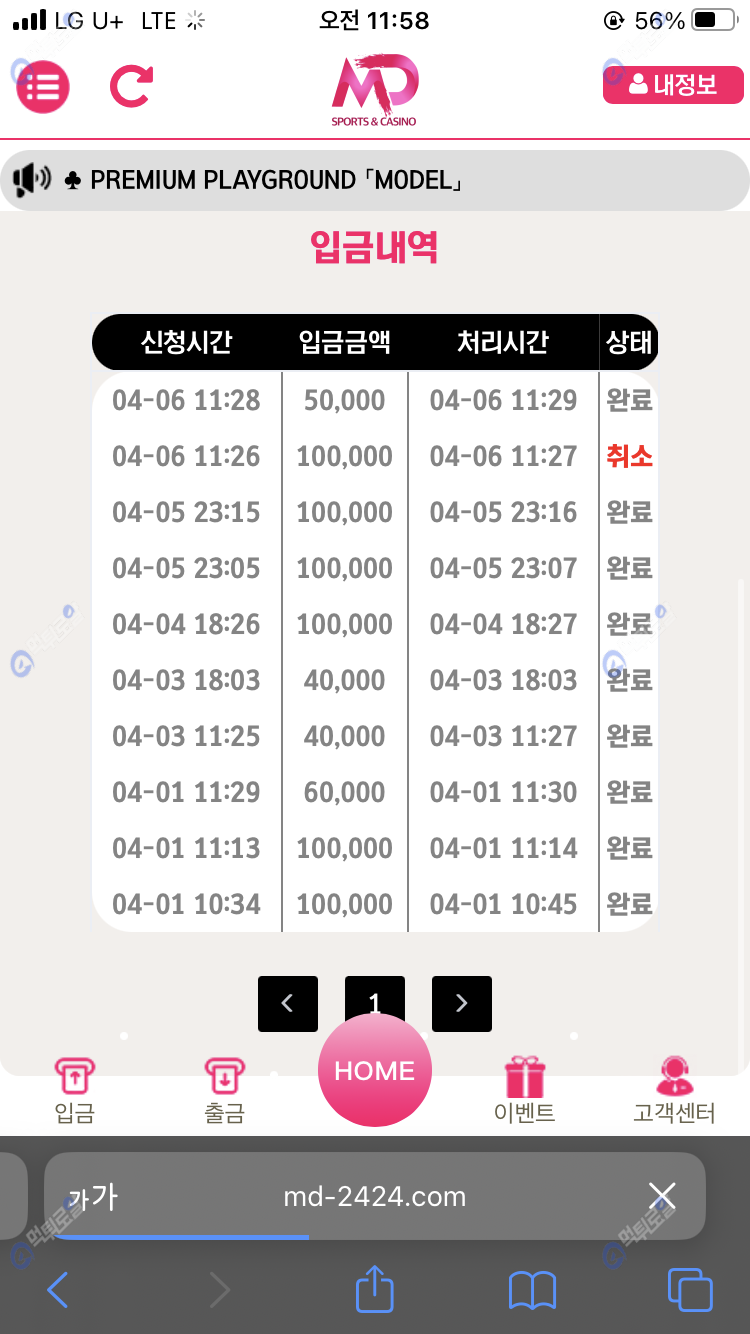
Task: Open 내정보 my info button
Action: point(673,86)
